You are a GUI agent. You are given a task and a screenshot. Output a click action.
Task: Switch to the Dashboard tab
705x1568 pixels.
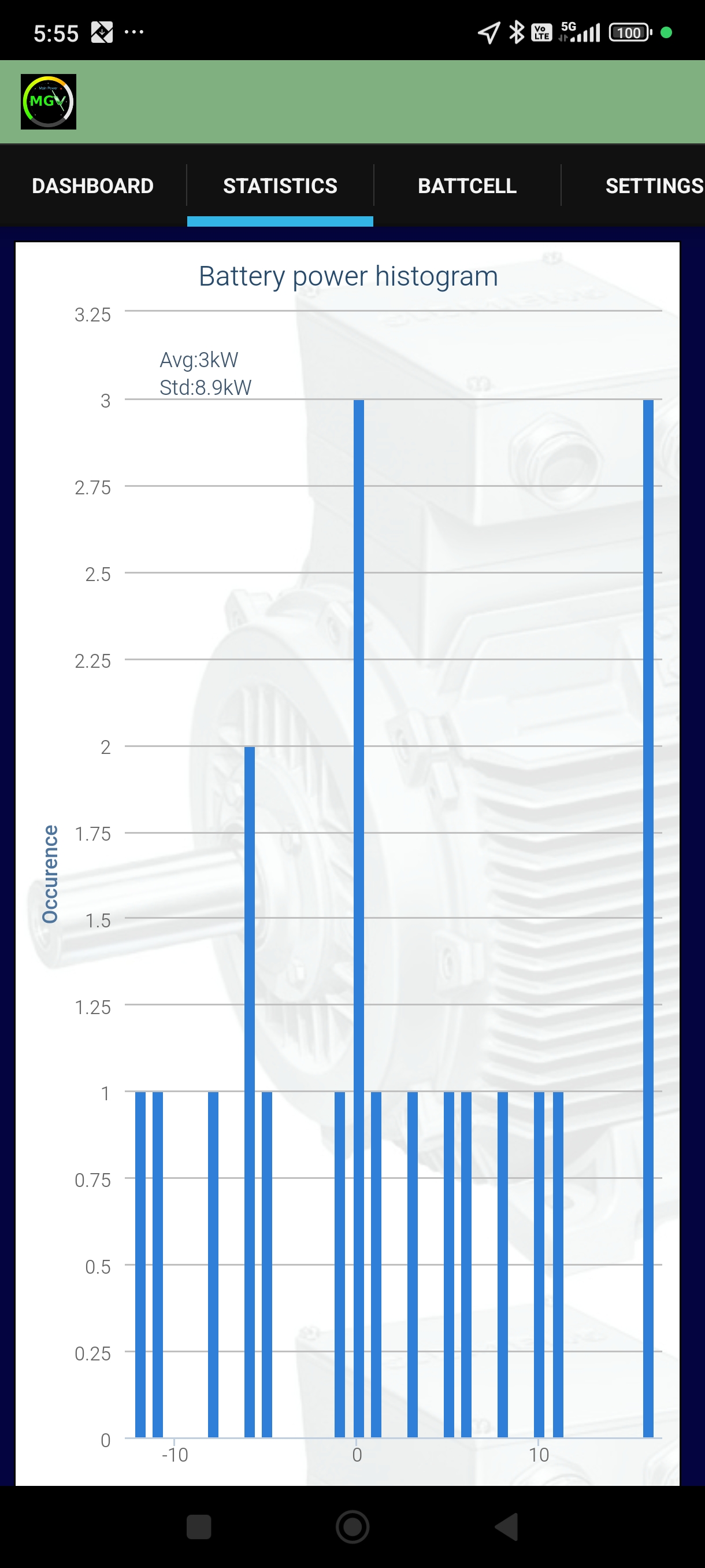pyautogui.click(x=92, y=186)
